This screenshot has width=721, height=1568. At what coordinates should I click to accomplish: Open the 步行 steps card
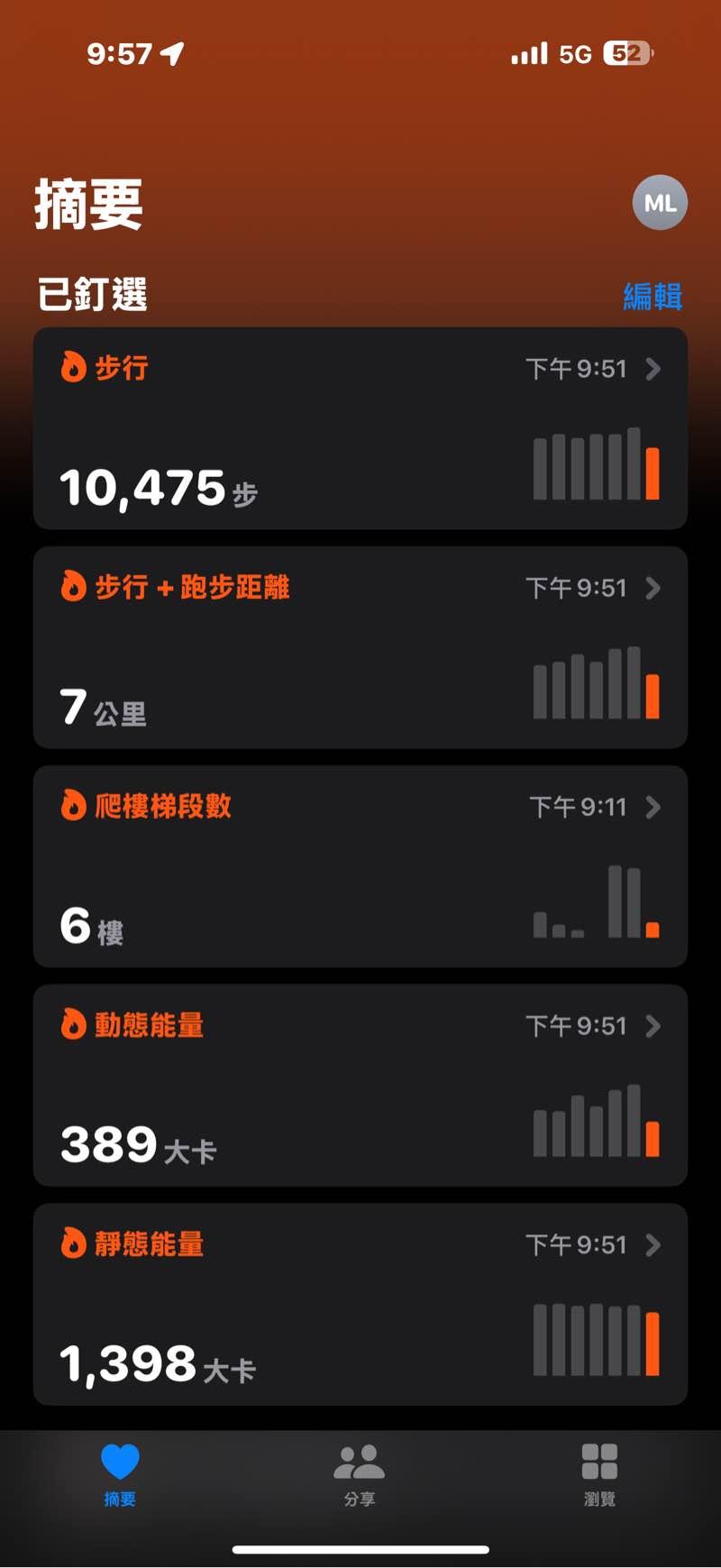(x=360, y=428)
